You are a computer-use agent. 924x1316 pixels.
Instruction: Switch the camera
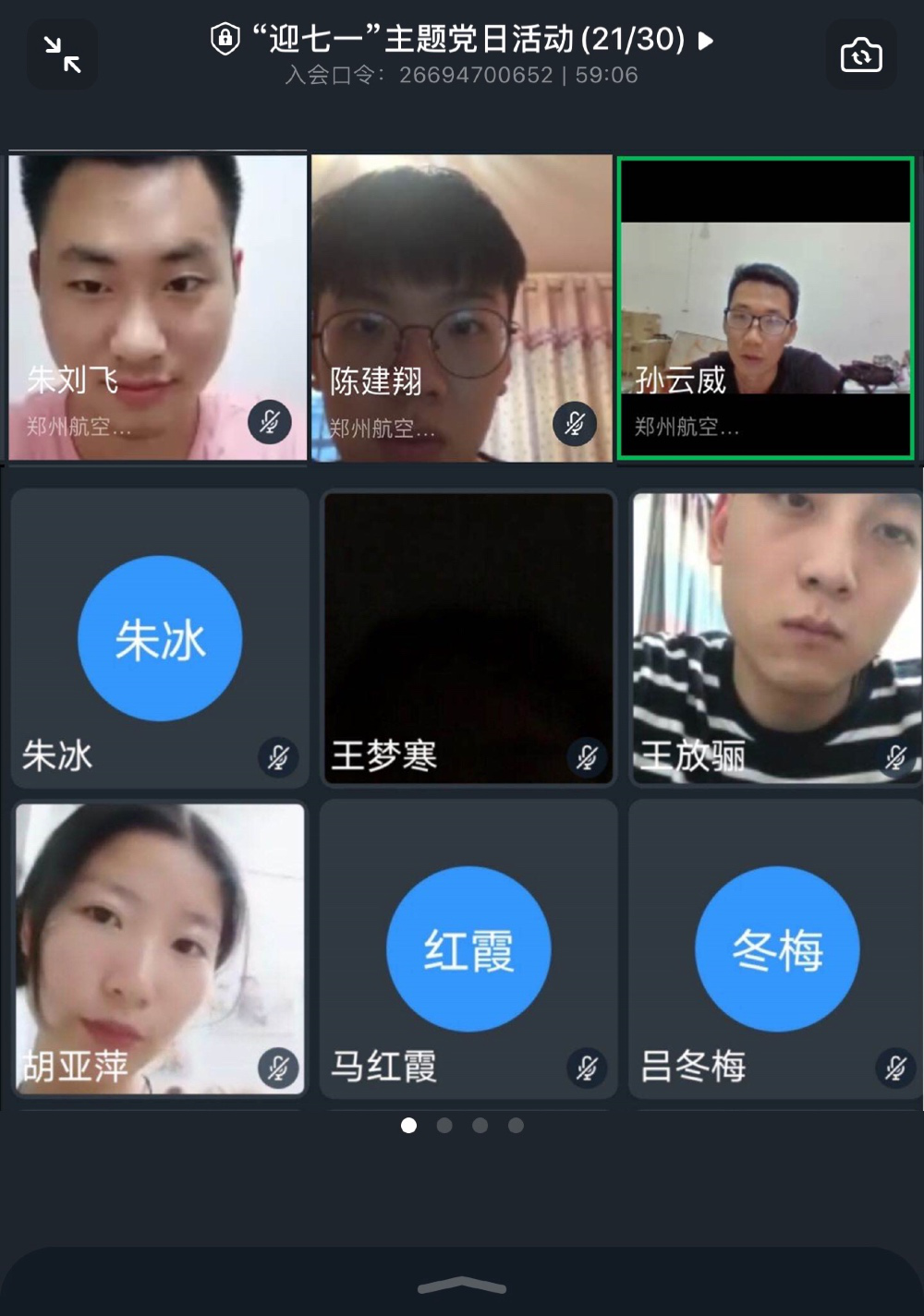[860, 54]
